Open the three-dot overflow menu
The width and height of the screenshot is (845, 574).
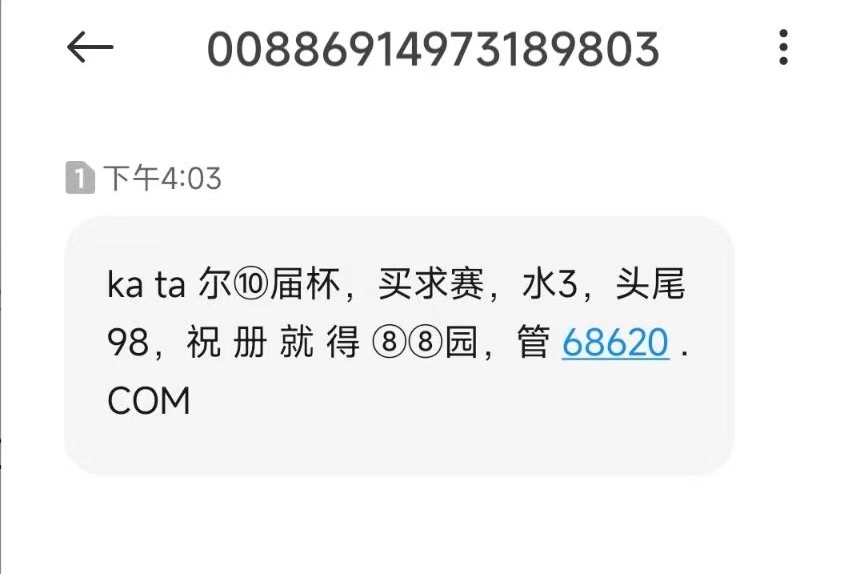(x=783, y=47)
